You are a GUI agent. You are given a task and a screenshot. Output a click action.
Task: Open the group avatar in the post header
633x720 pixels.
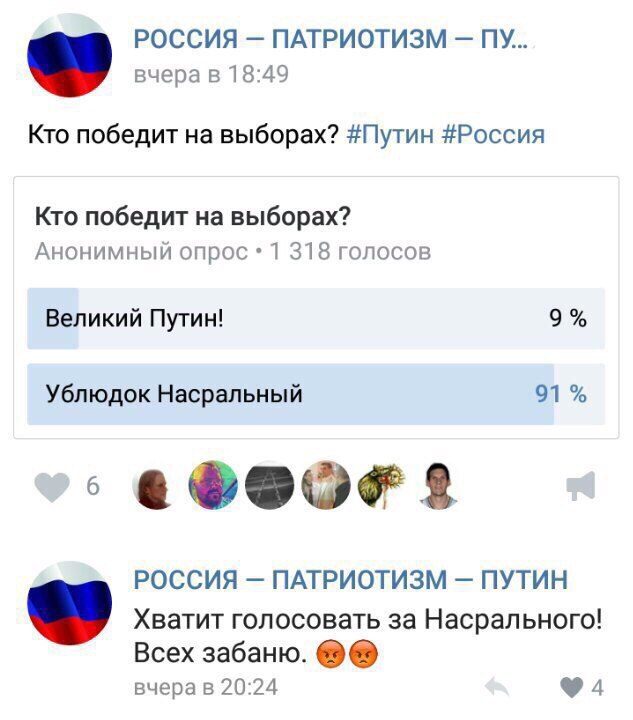click(x=69, y=55)
